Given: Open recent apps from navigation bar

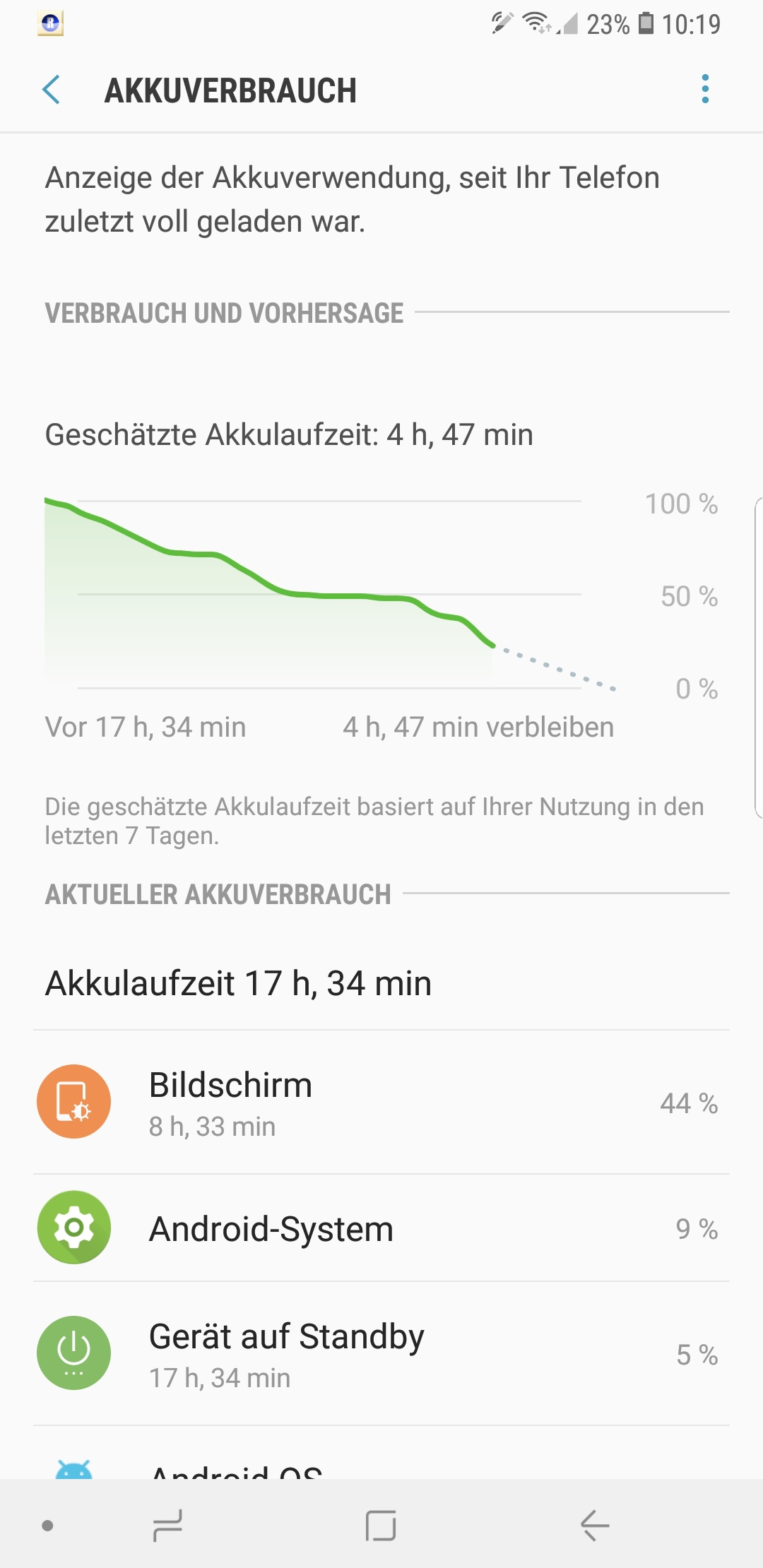Looking at the screenshot, I should click(167, 1526).
